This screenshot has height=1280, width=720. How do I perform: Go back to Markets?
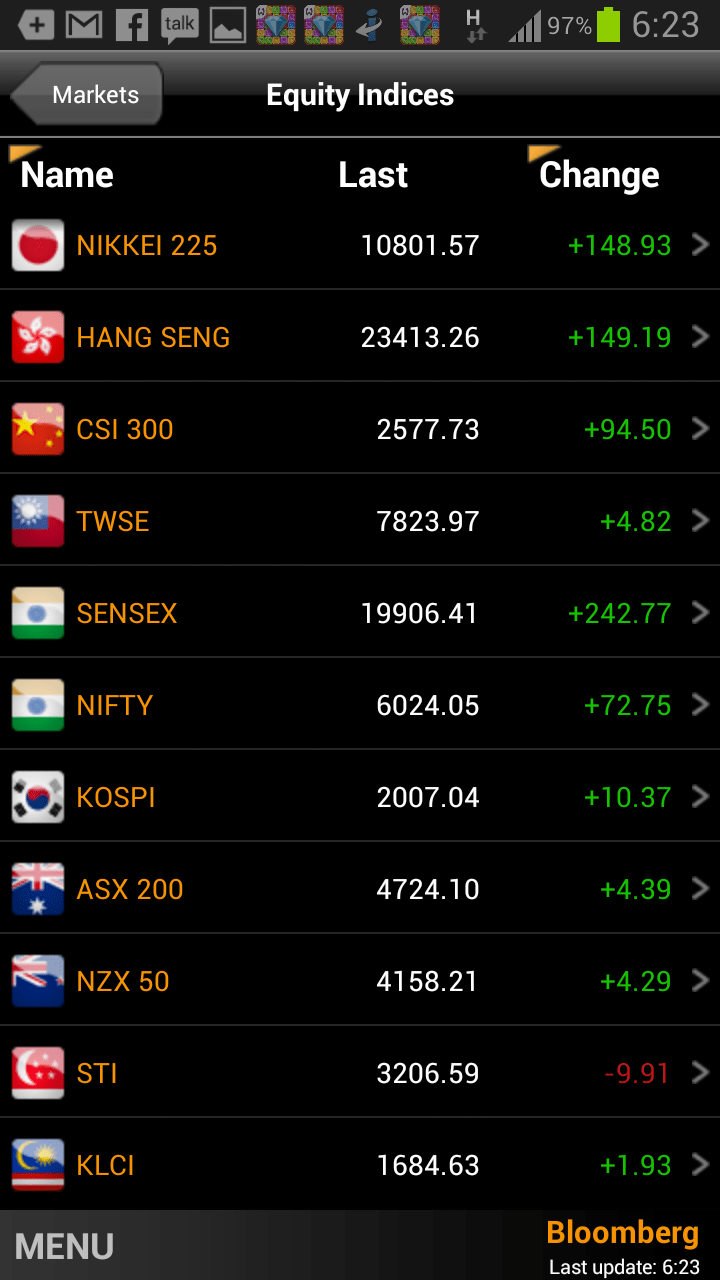pos(87,95)
